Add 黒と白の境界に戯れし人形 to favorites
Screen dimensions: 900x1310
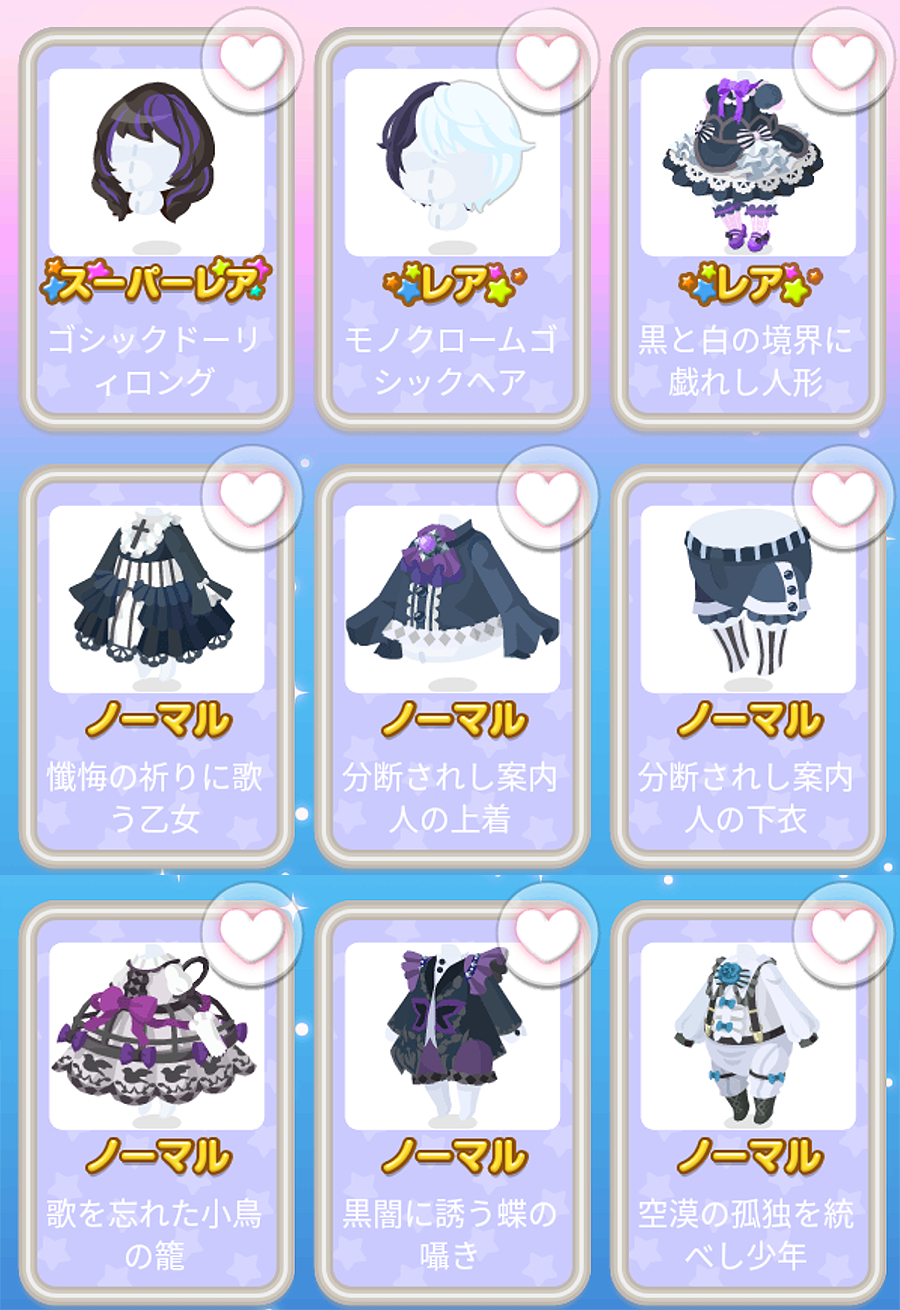tap(842, 59)
